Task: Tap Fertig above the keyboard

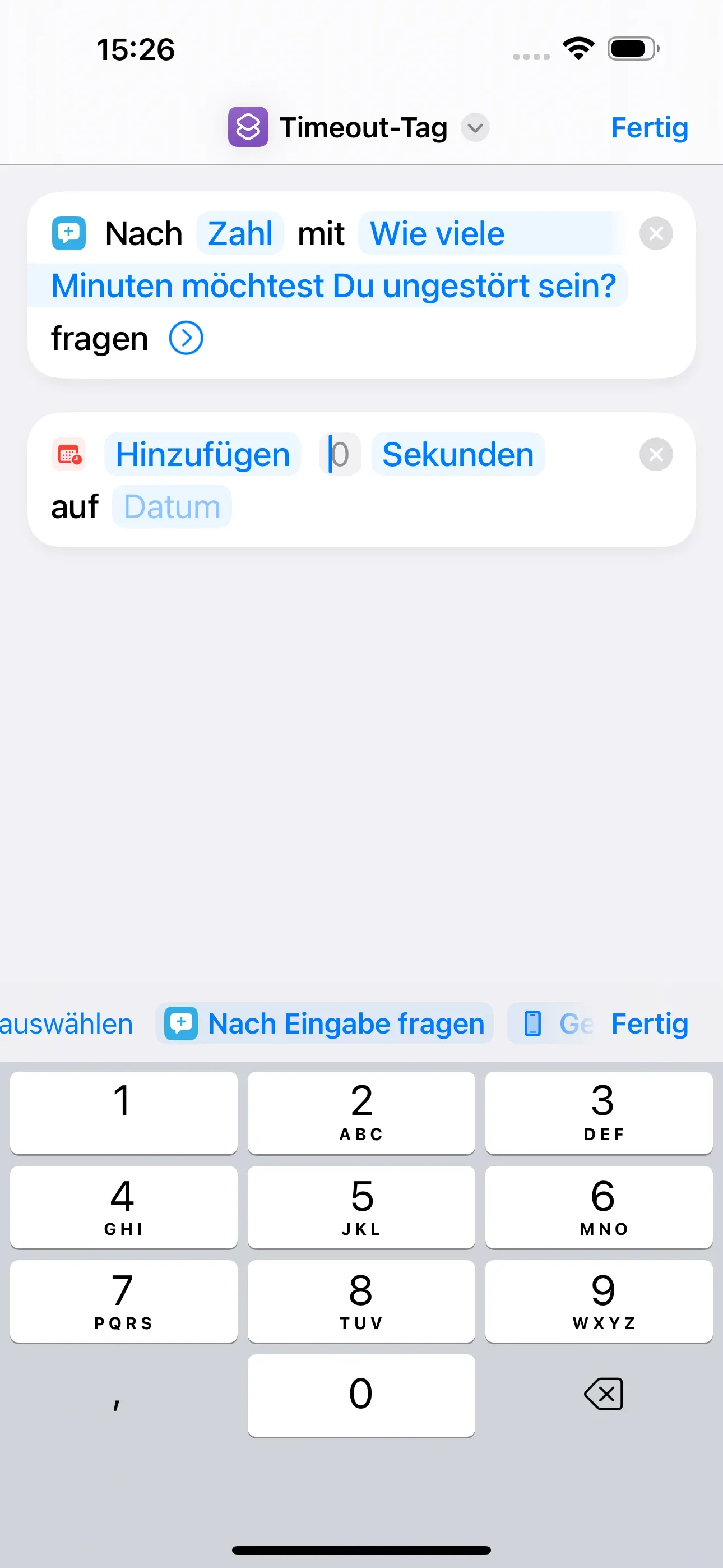Action: pyautogui.click(x=649, y=1023)
